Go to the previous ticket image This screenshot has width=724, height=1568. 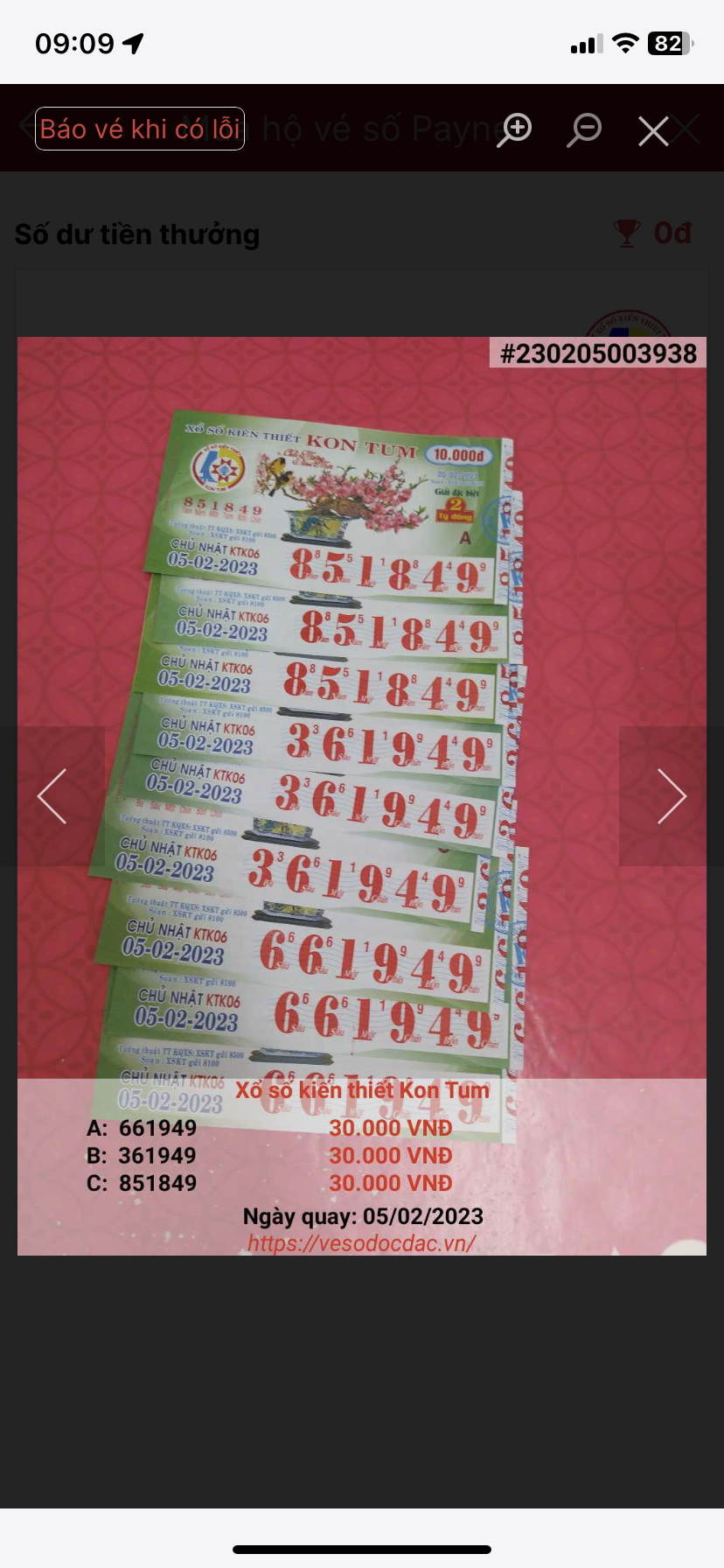point(52,796)
